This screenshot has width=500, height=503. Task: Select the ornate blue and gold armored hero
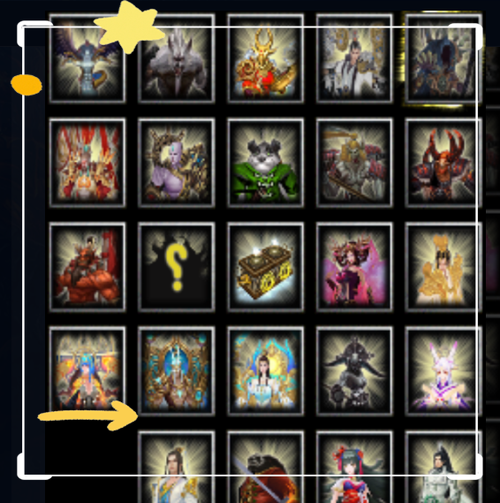tap(176, 371)
